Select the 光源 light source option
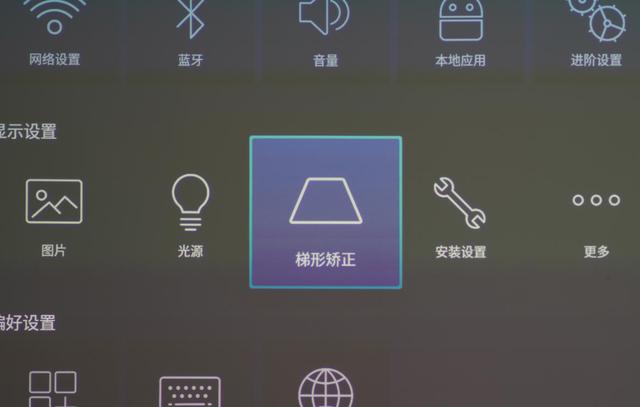 click(190, 215)
